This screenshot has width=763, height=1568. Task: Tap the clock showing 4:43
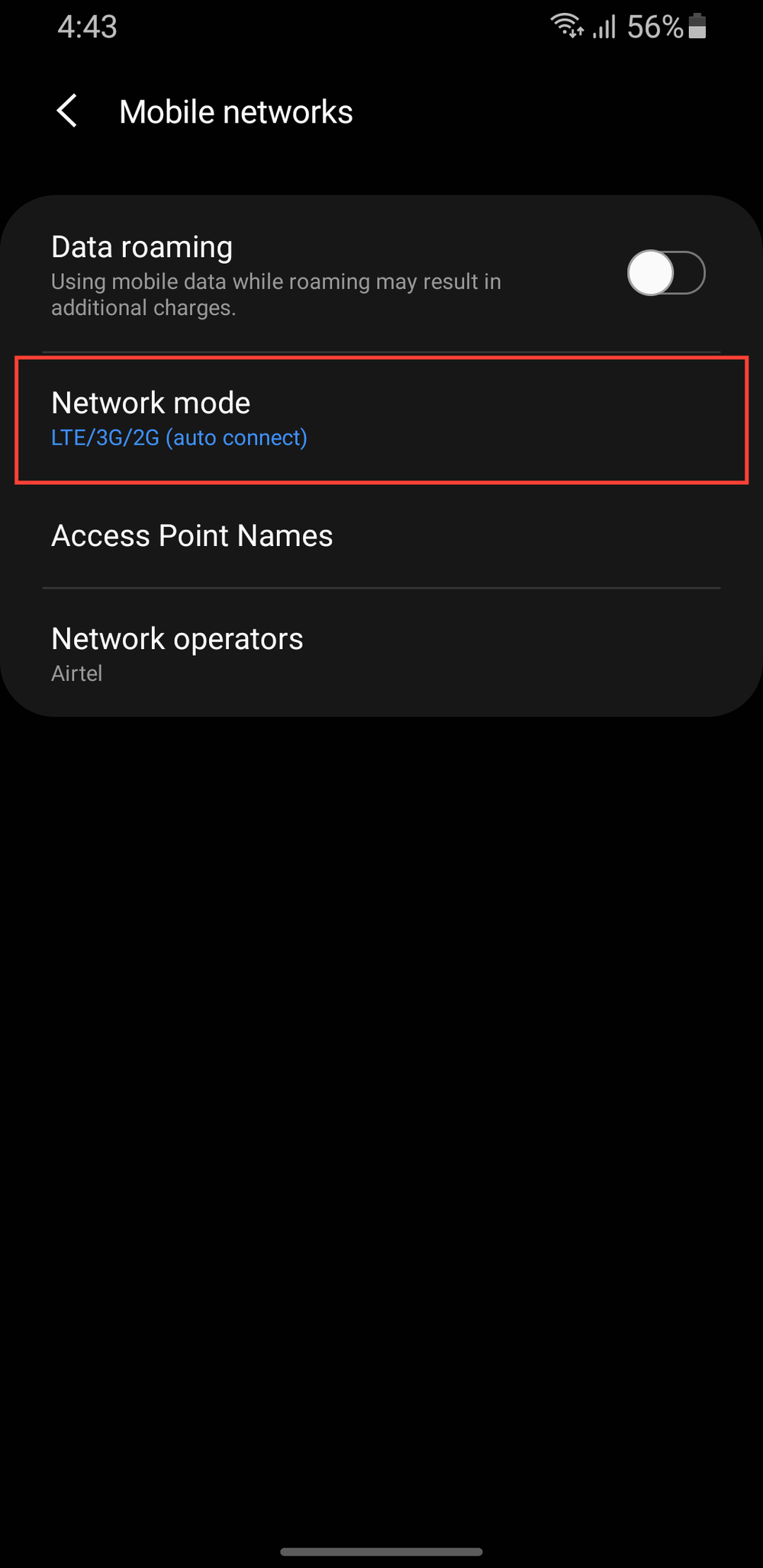tap(86, 27)
